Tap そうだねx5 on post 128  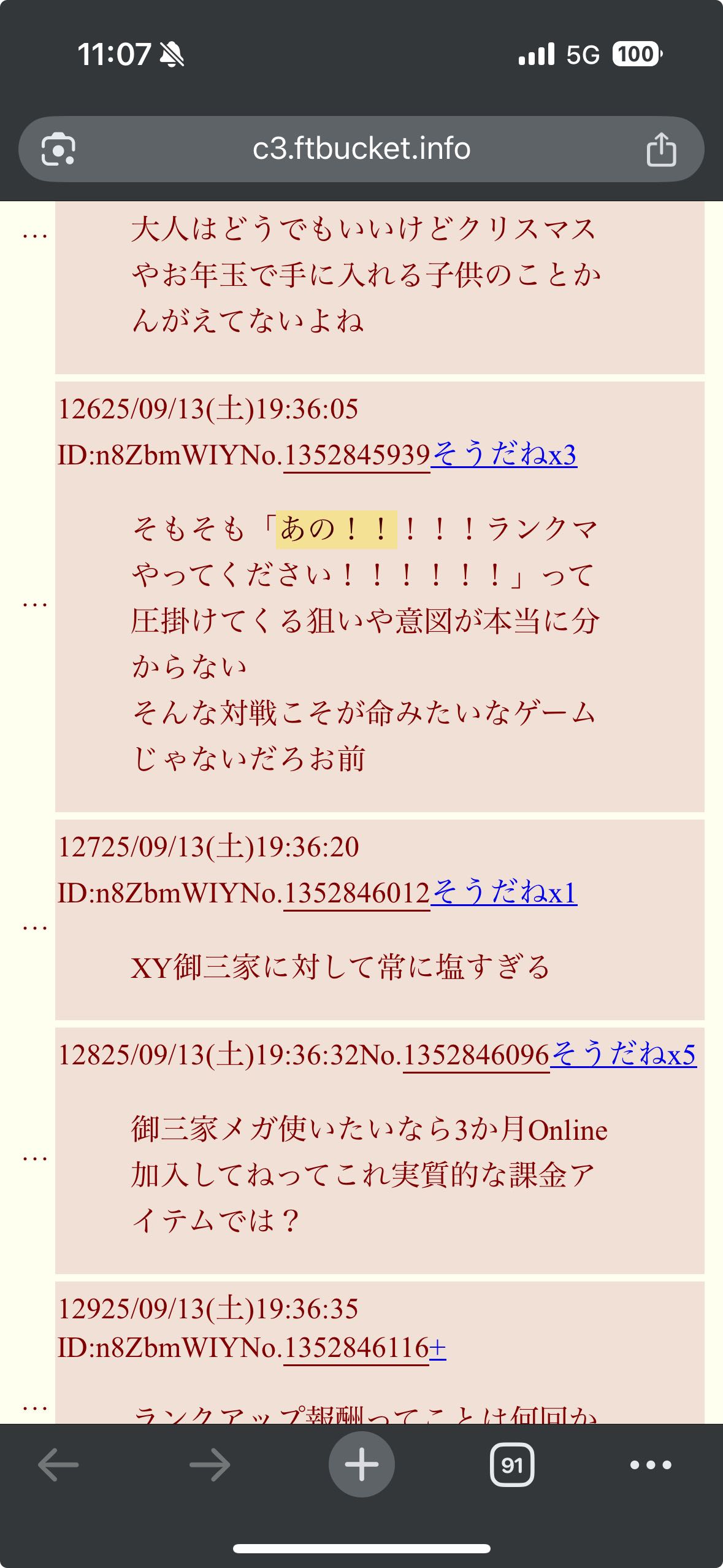point(624,1055)
